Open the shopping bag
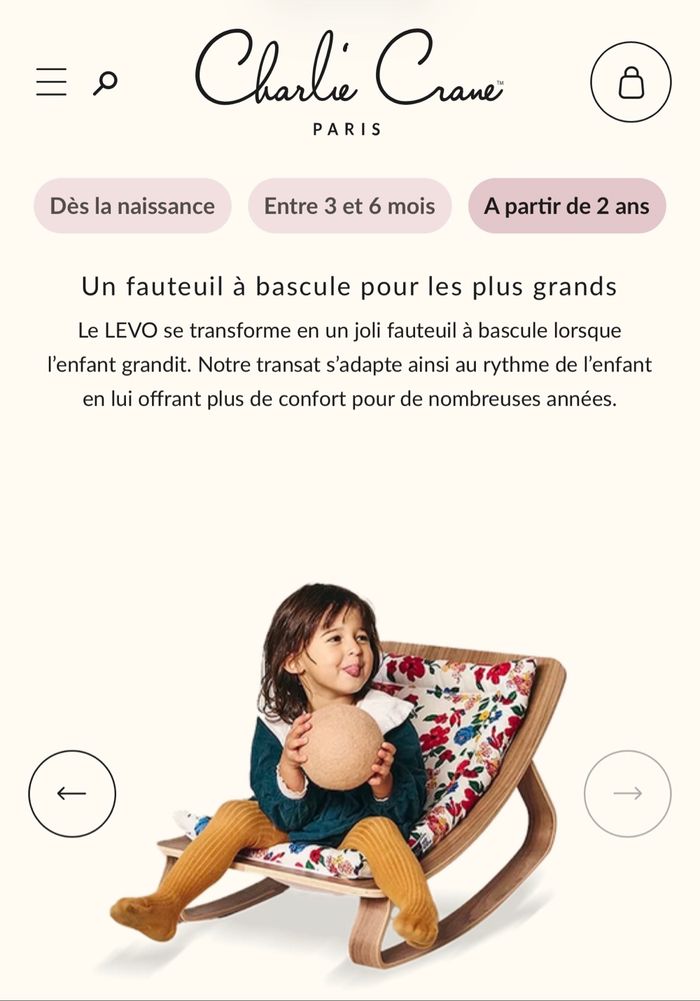The height and width of the screenshot is (1001, 700). 631,82
